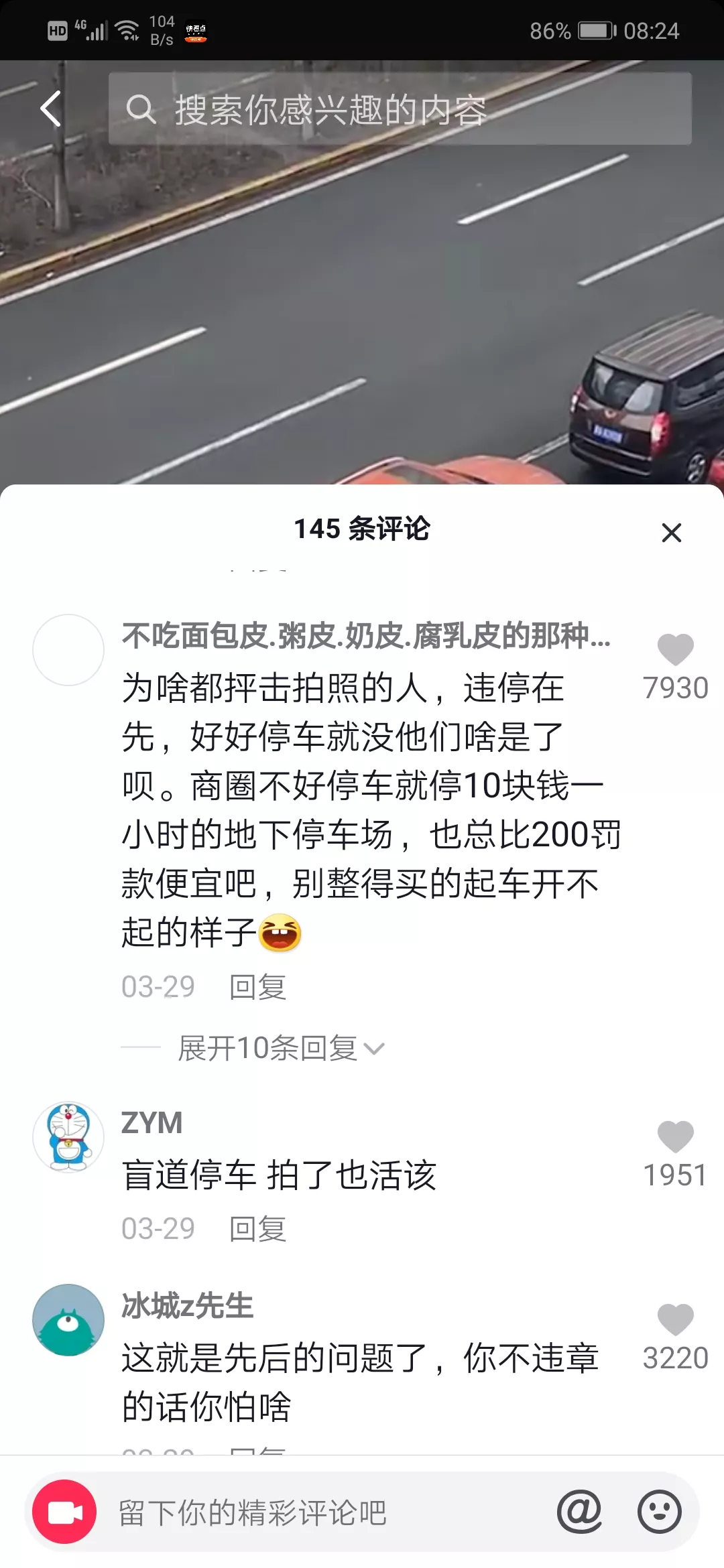Expand 展开10条回复
Screen dimensions: 724x1568
click(280, 1048)
